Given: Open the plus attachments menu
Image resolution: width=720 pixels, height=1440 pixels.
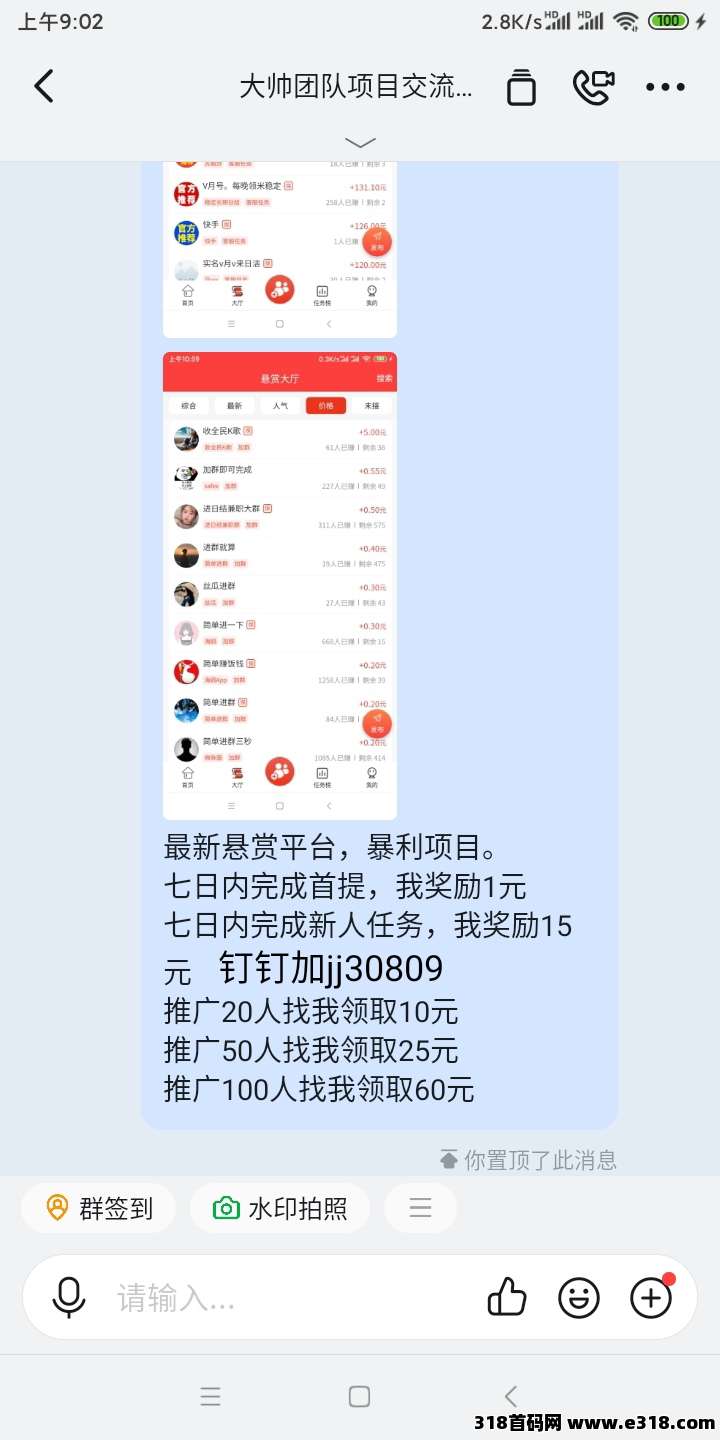Looking at the screenshot, I should click(x=651, y=1298).
